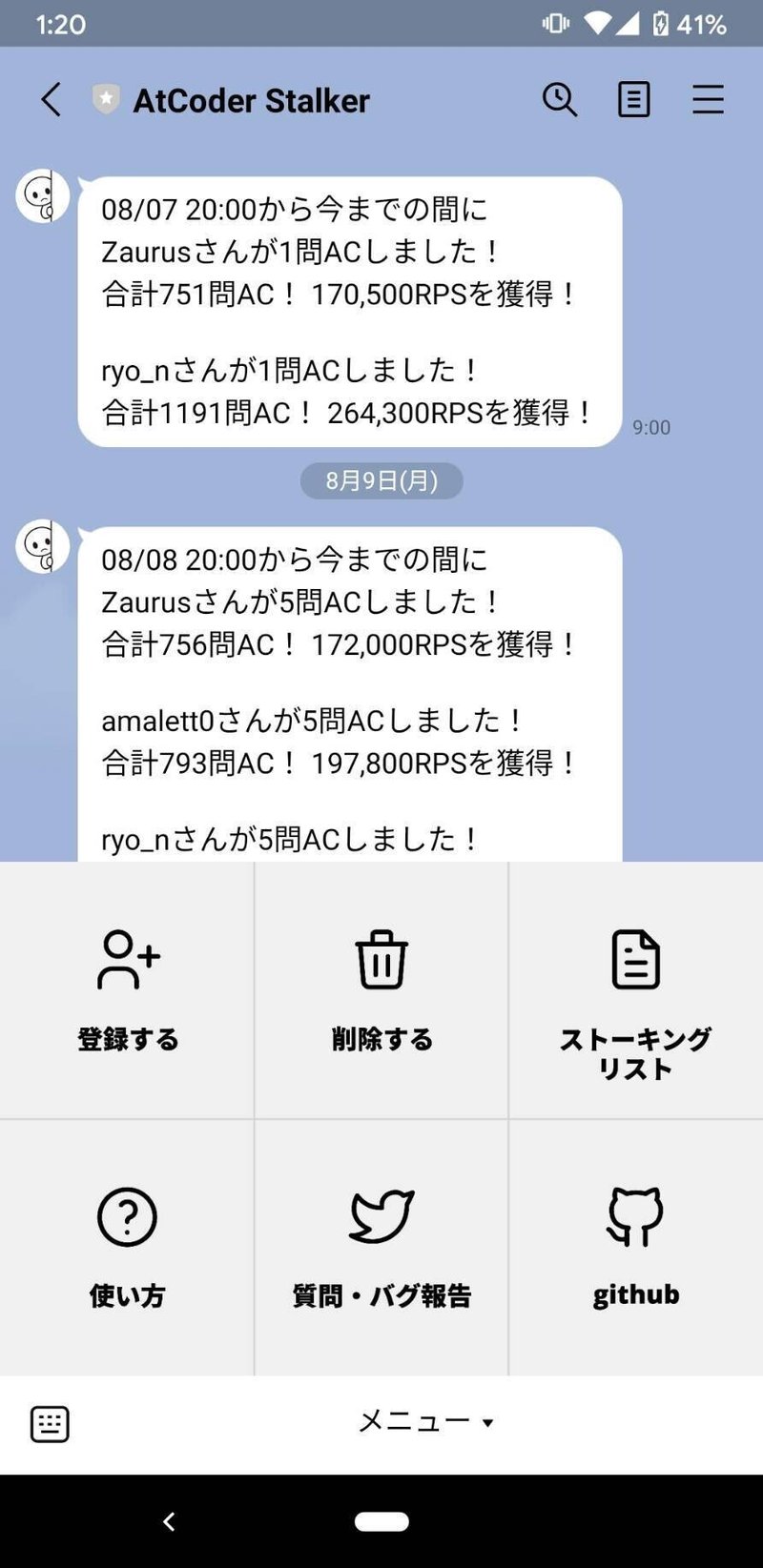763x1568 pixels.
Task: Tap the 9:00 timestamp on the message
Action: click(x=650, y=427)
